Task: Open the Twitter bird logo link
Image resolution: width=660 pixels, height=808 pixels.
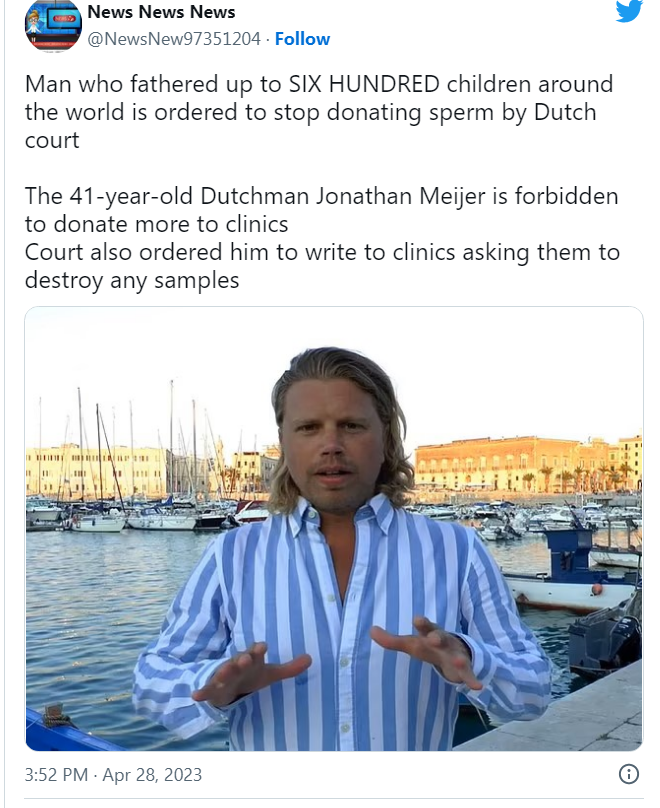Action: (628, 11)
